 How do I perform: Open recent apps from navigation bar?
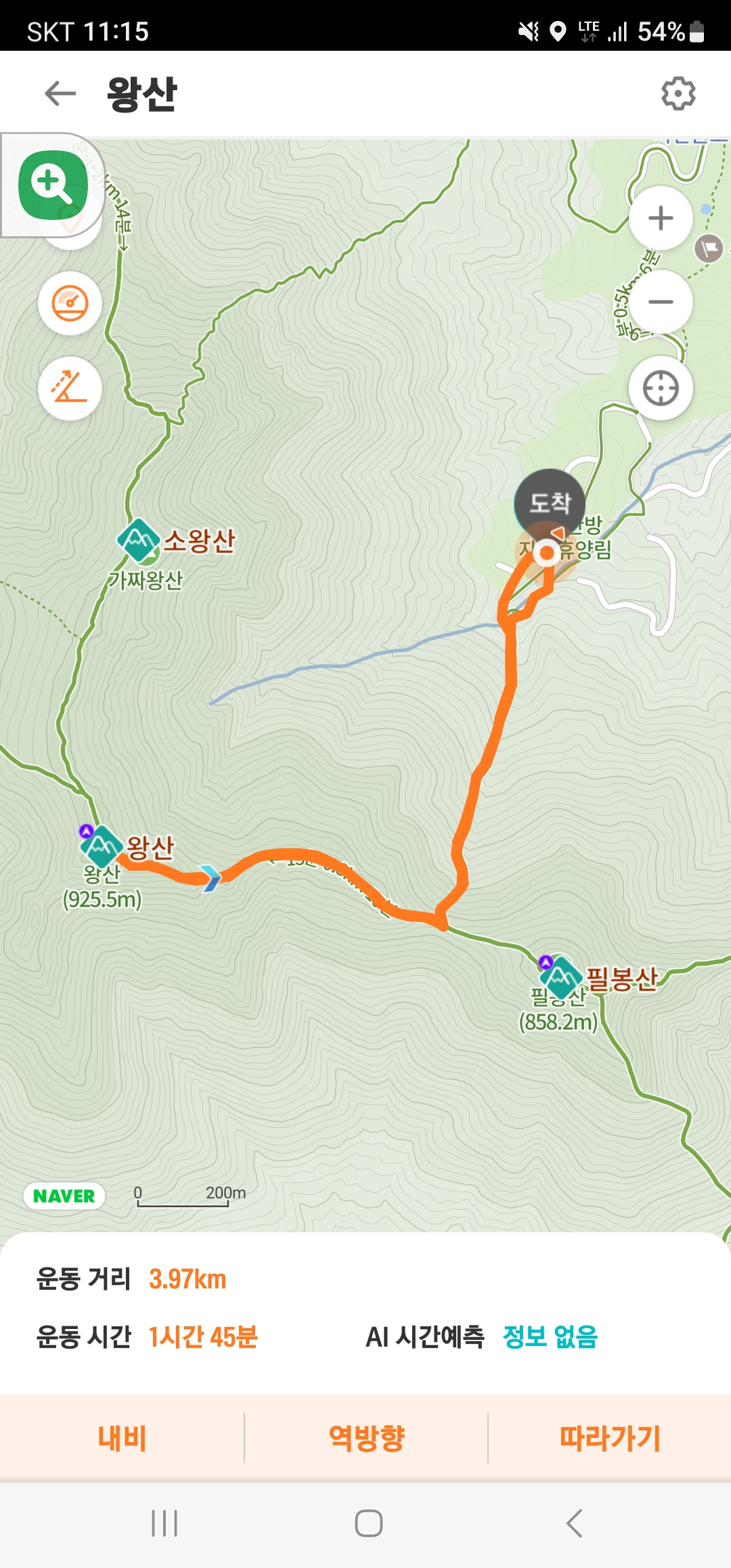pos(164,1523)
